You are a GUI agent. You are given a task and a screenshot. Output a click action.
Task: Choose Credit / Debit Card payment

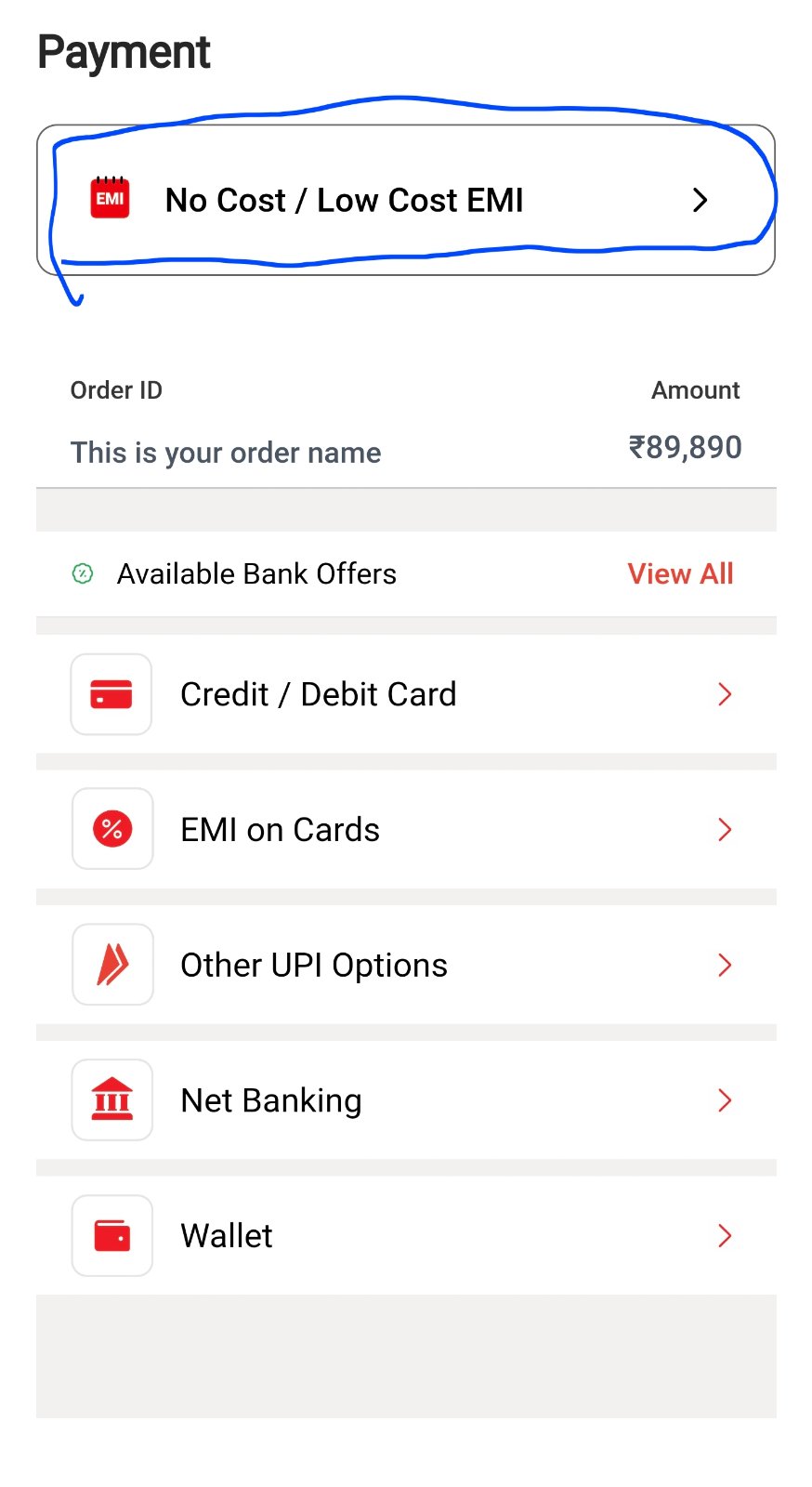click(x=406, y=694)
